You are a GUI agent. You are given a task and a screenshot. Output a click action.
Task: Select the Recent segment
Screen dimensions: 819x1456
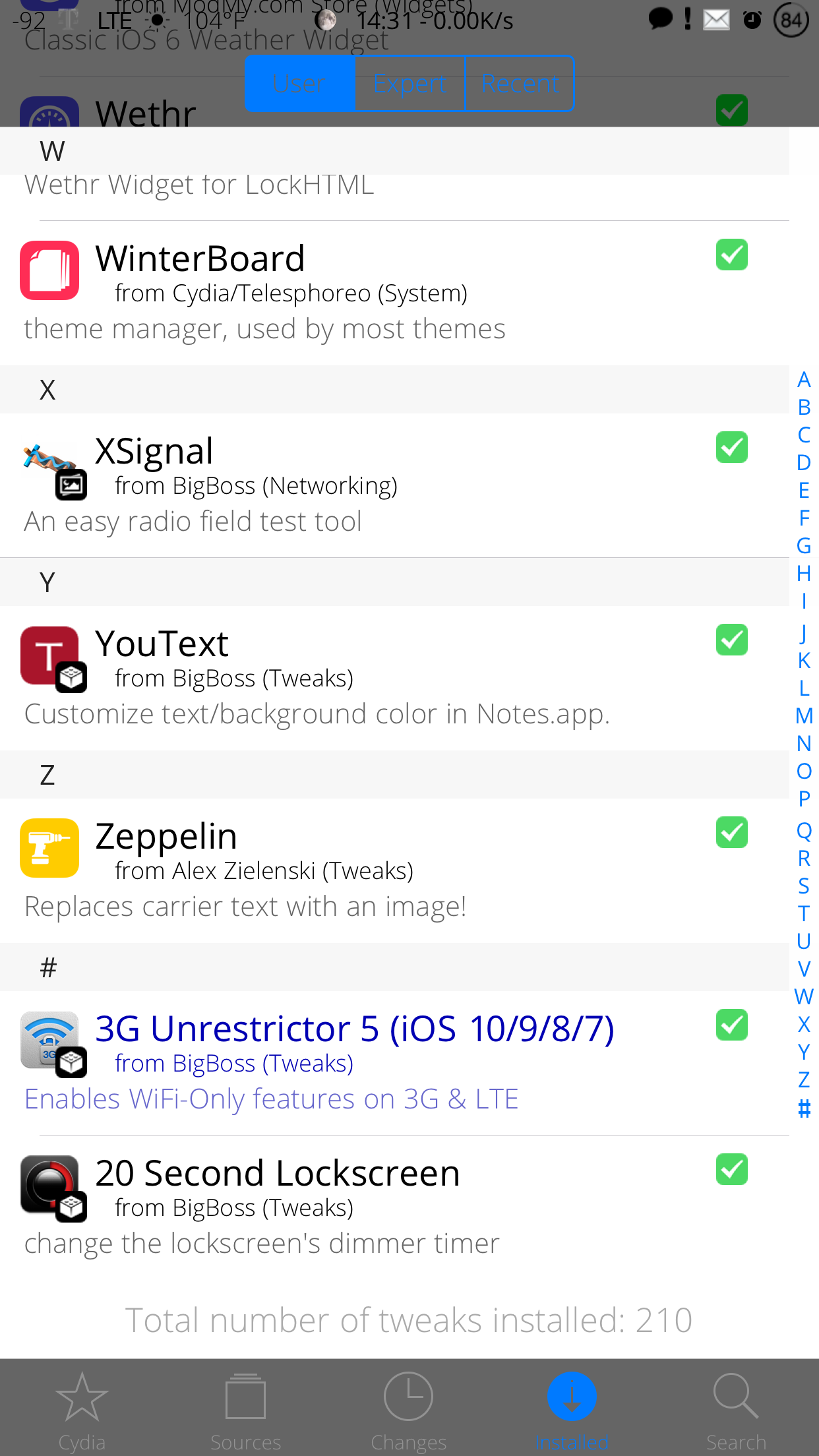(x=520, y=84)
